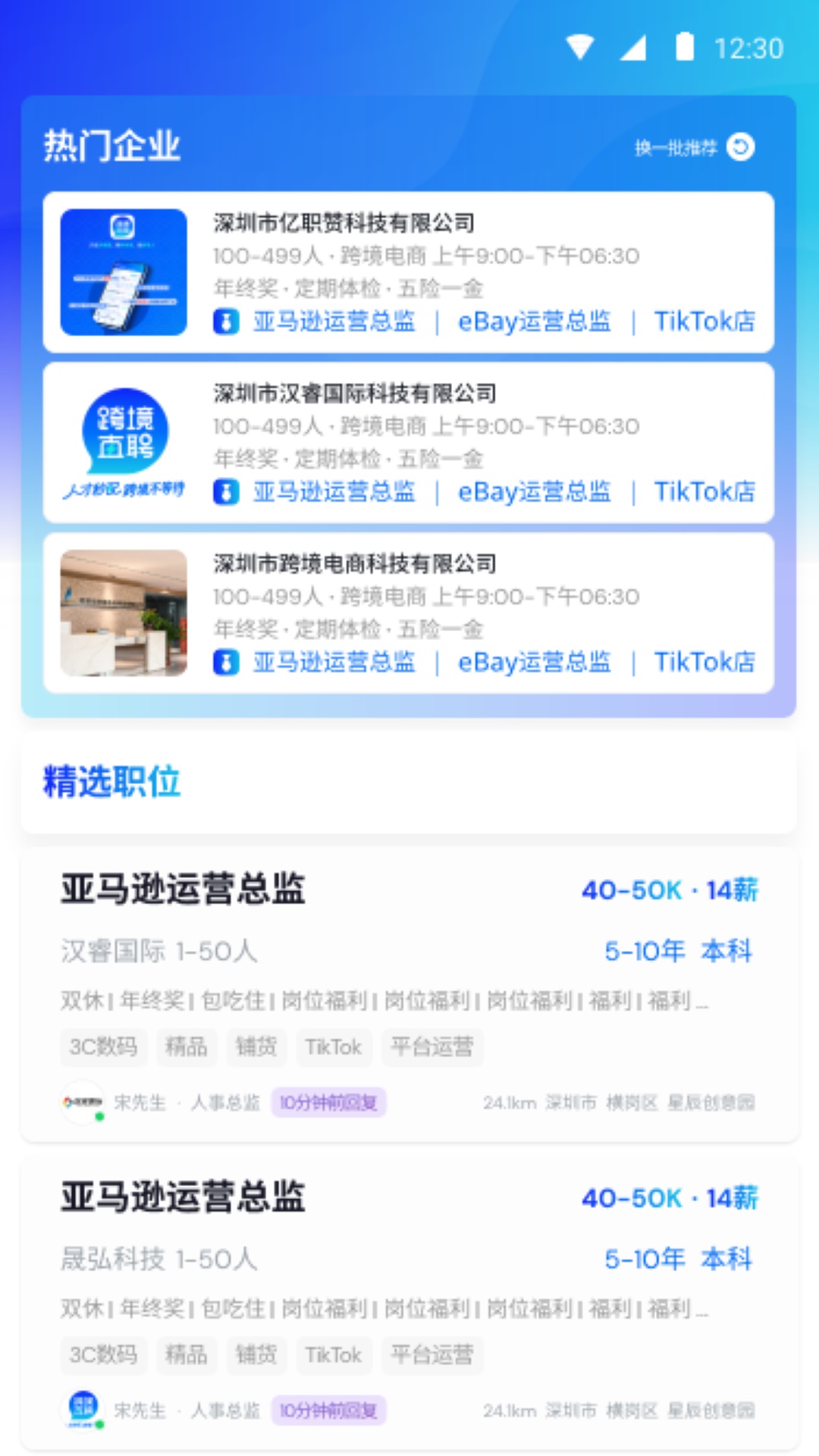
Task: Select the TikTok tag in the first job card
Action: tap(334, 1047)
